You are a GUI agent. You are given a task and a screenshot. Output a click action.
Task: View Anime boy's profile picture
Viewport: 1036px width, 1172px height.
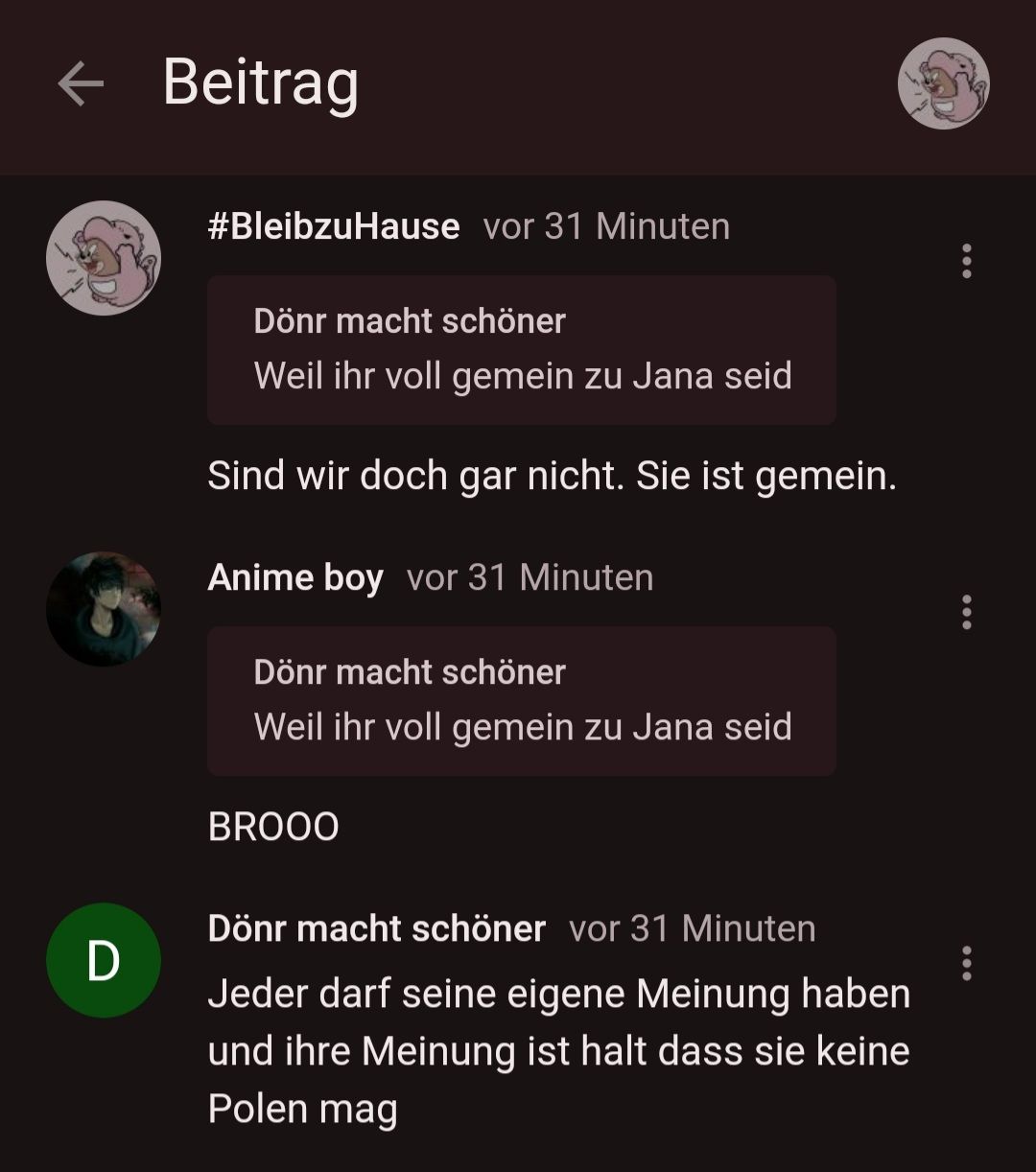pyautogui.click(x=104, y=609)
